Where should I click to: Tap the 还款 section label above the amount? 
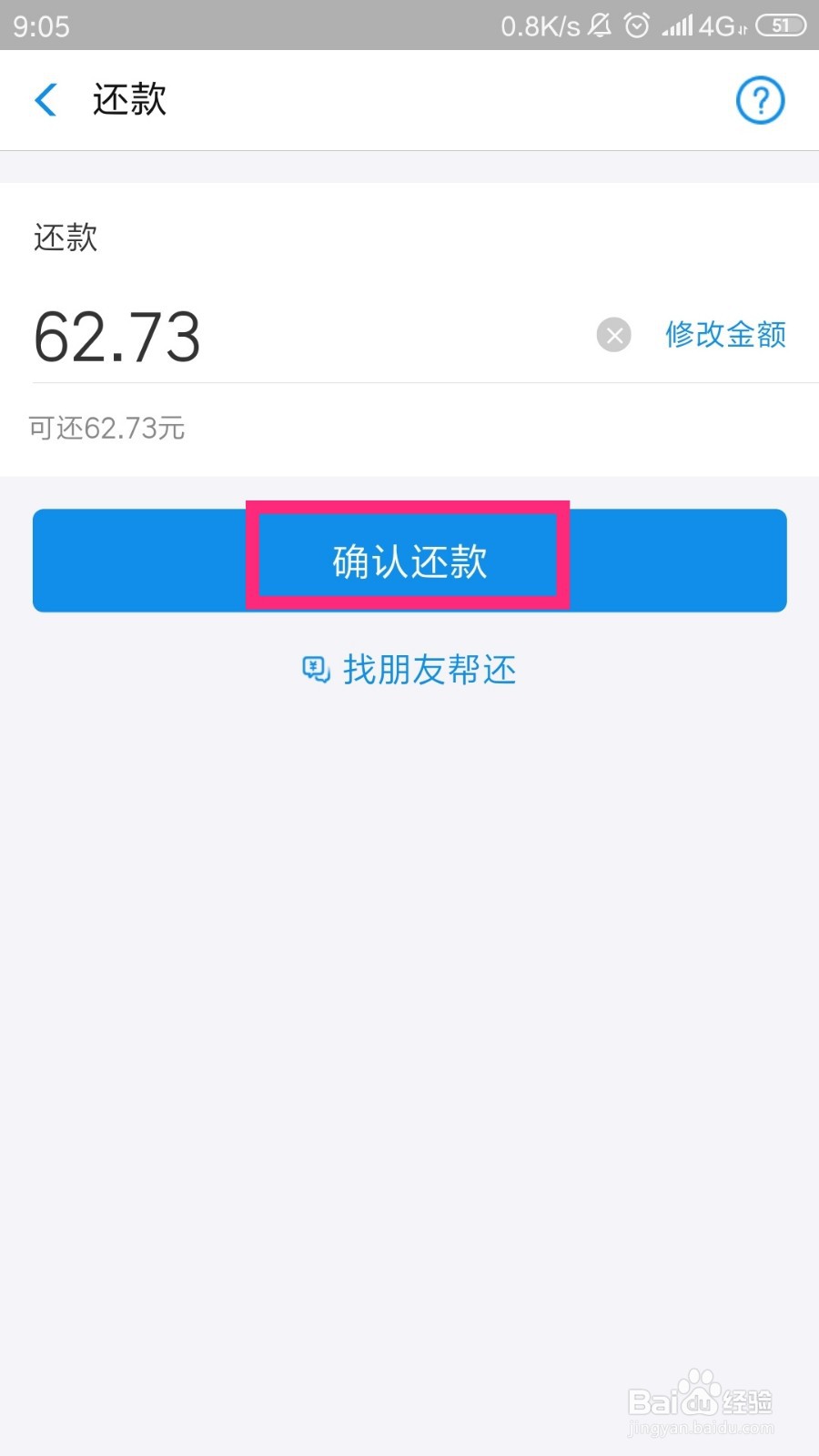click(x=62, y=238)
